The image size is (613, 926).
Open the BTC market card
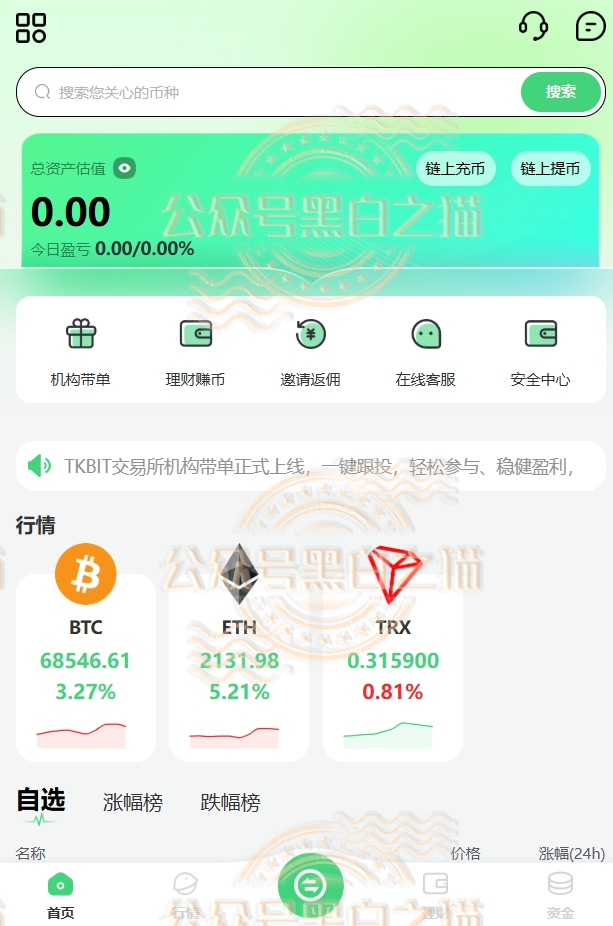(x=86, y=660)
